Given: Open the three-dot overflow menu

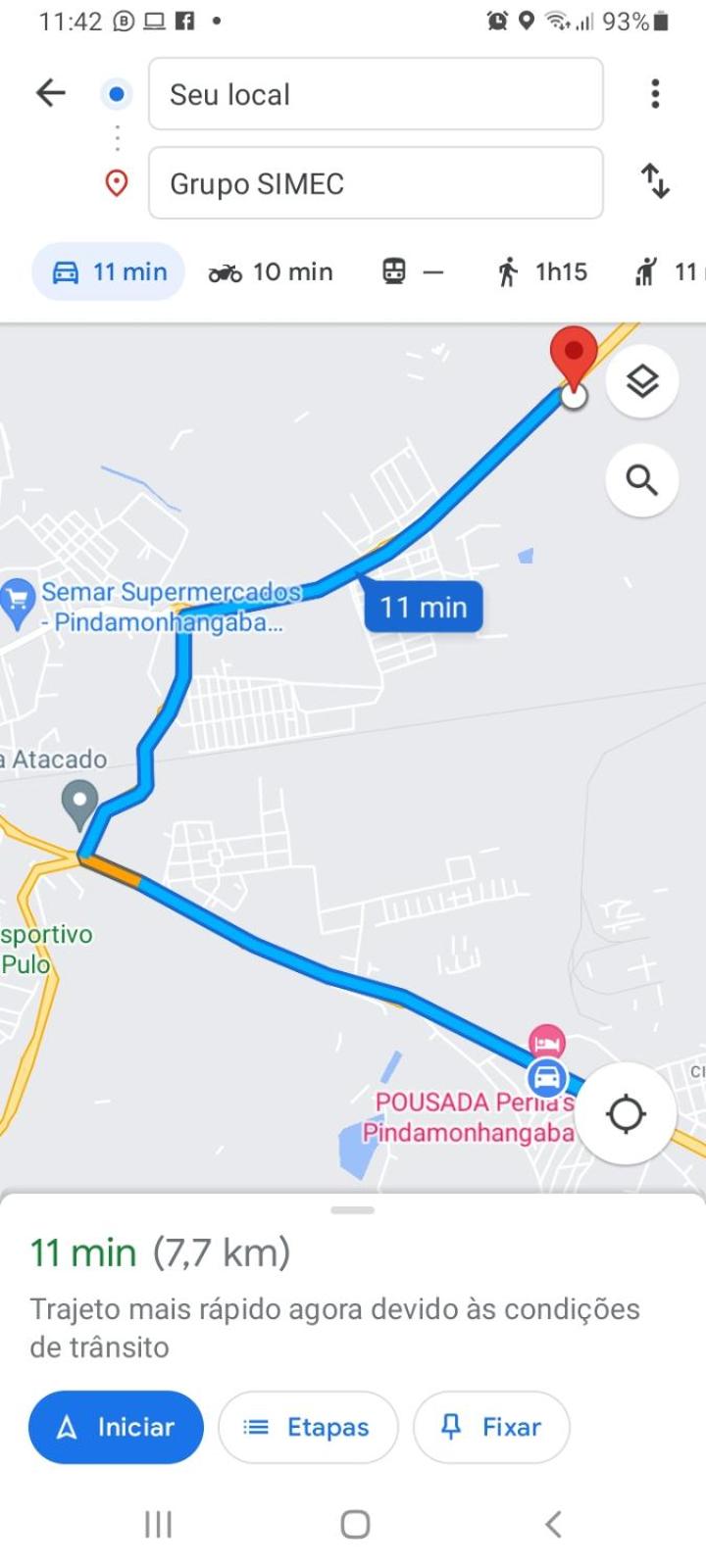Looking at the screenshot, I should point(655,93).
